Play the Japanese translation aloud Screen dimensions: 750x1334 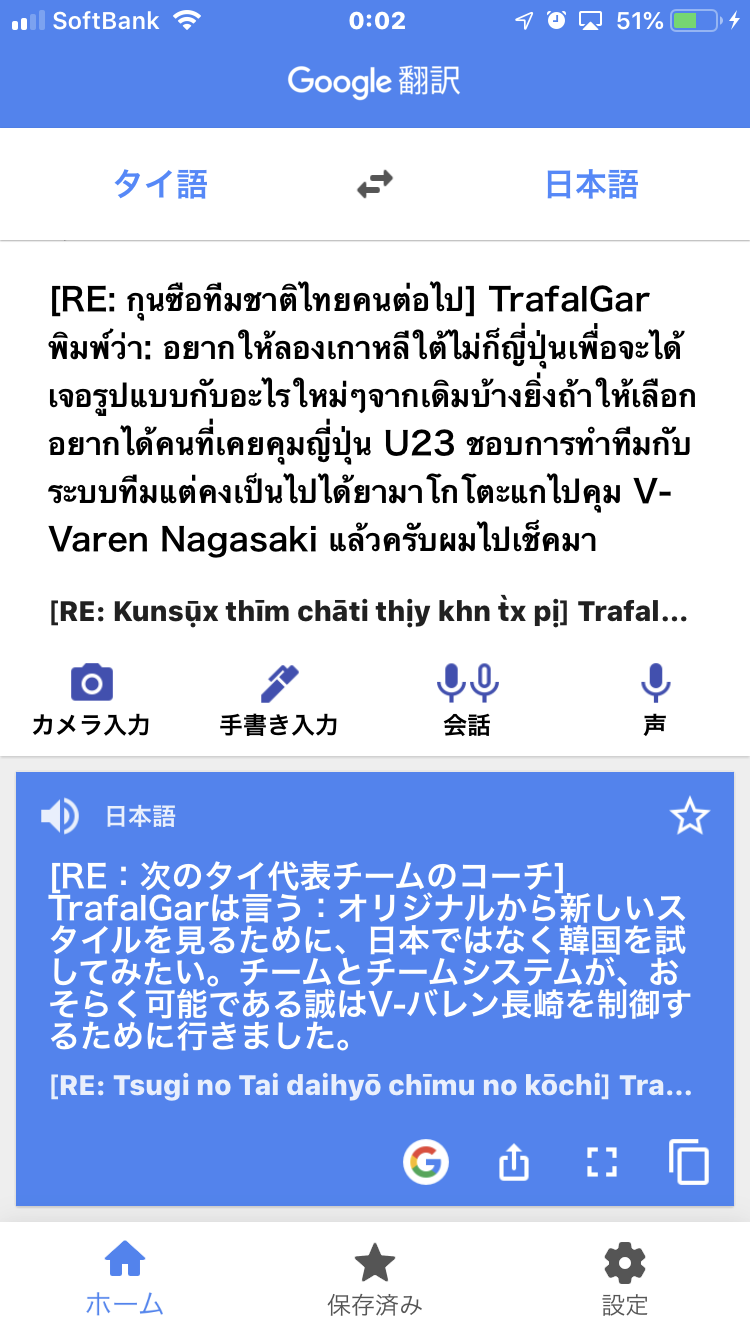point(59,817)
